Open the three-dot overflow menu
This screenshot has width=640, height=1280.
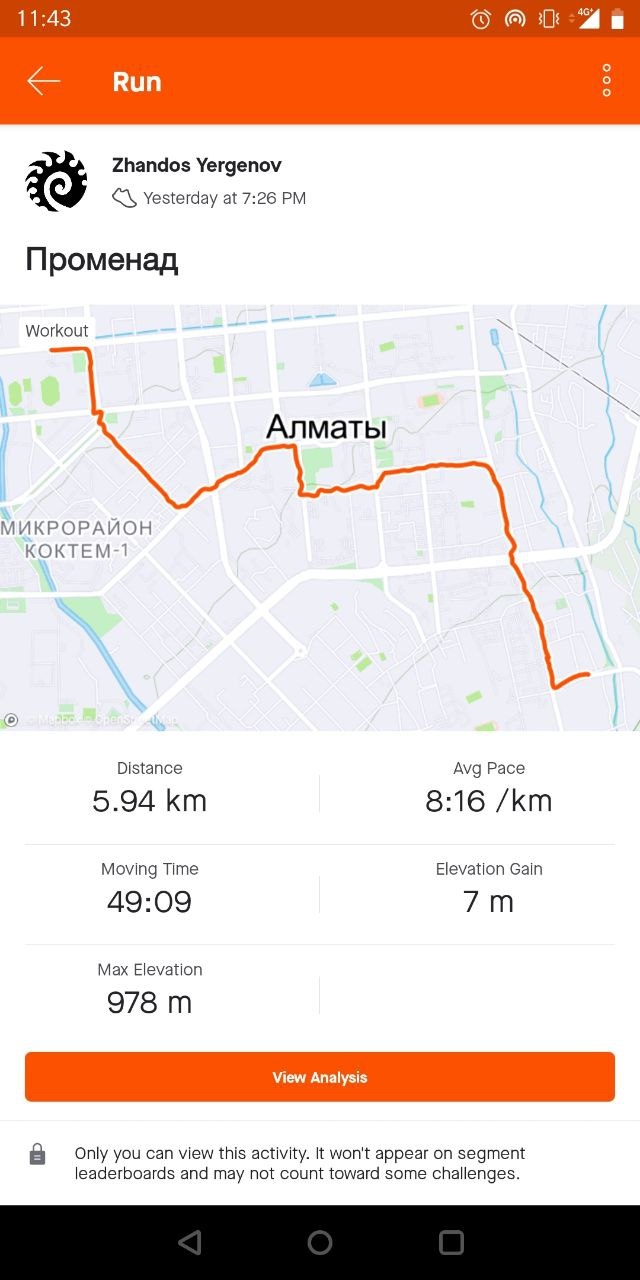606,81
